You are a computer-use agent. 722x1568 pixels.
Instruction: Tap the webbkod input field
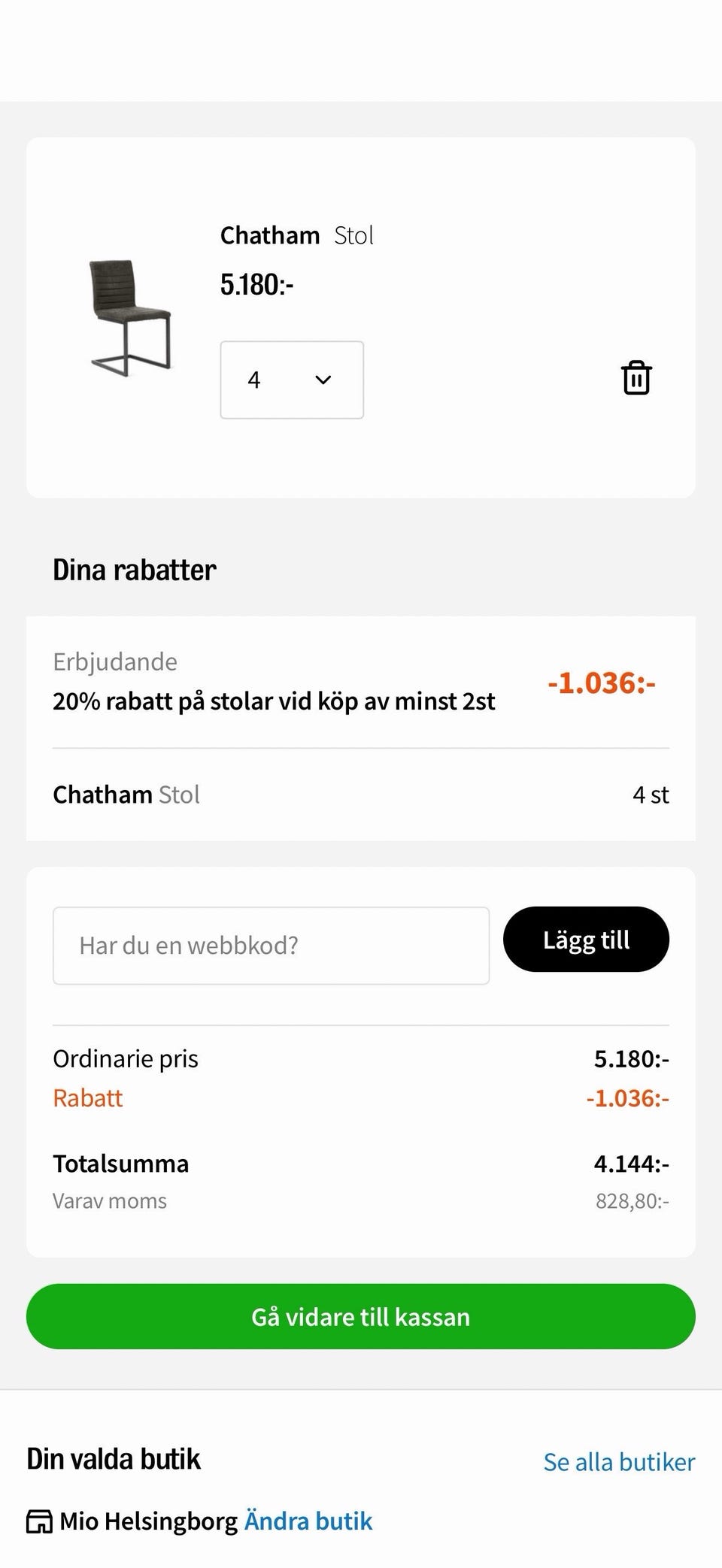(x=271, y=946)
